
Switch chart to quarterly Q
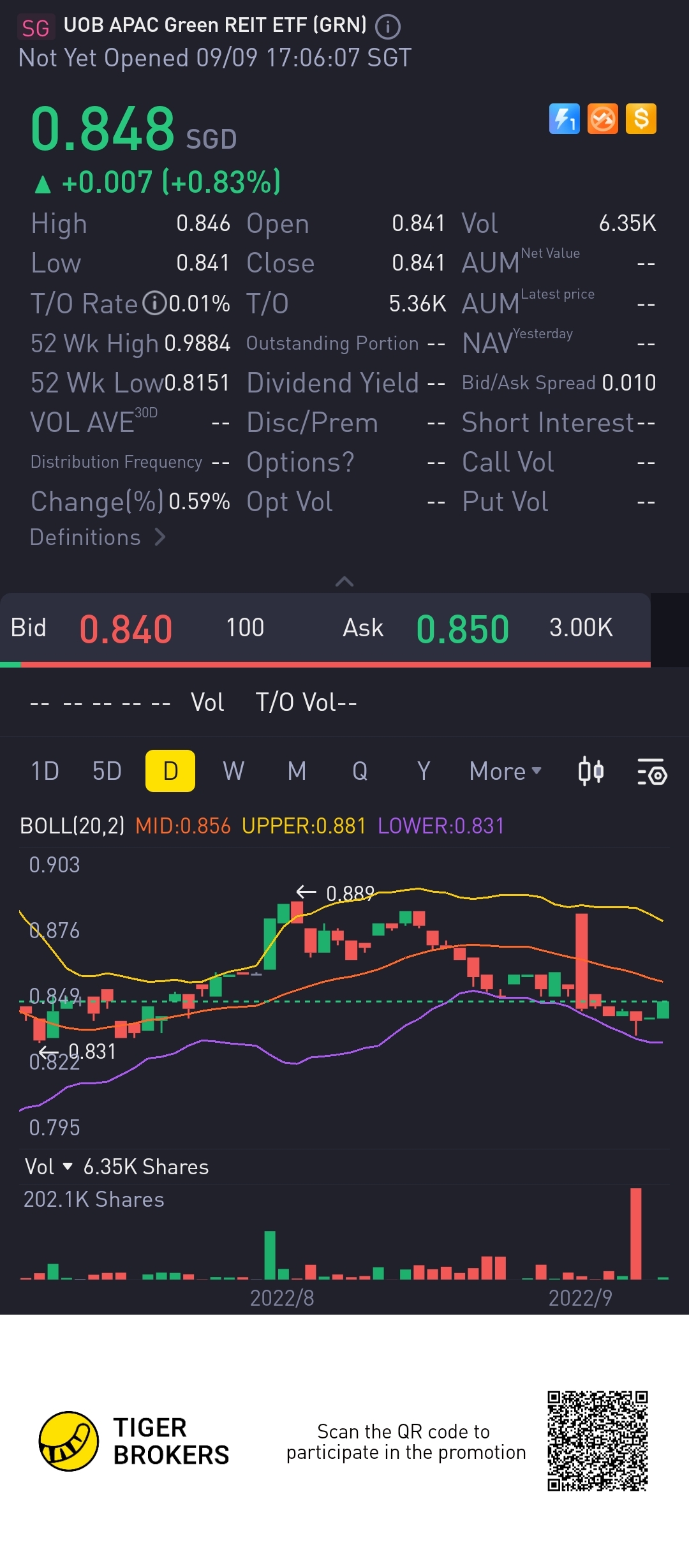[x=360, y=771]
